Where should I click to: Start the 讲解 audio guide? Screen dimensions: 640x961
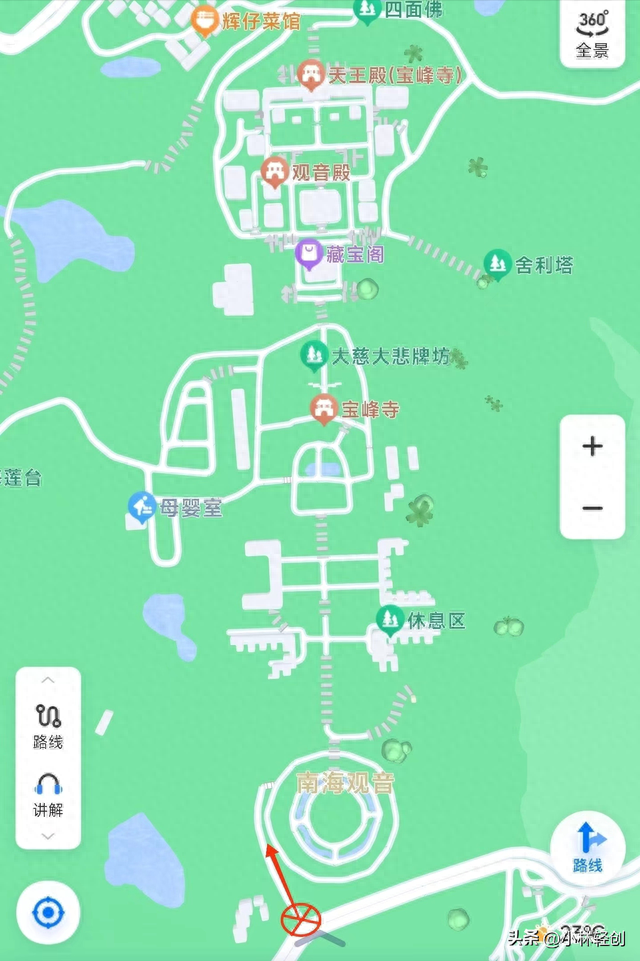coord(48,794)
